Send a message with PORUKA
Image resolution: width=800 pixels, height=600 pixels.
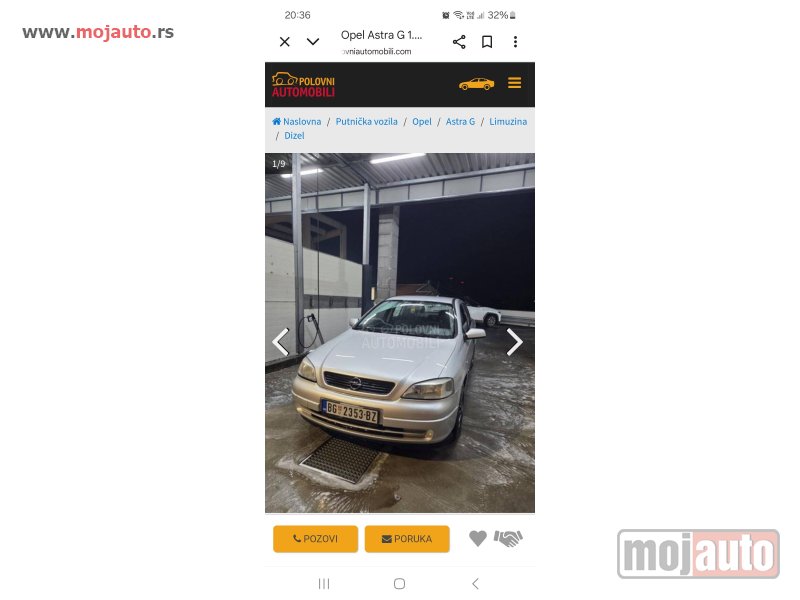click(407, 539)
